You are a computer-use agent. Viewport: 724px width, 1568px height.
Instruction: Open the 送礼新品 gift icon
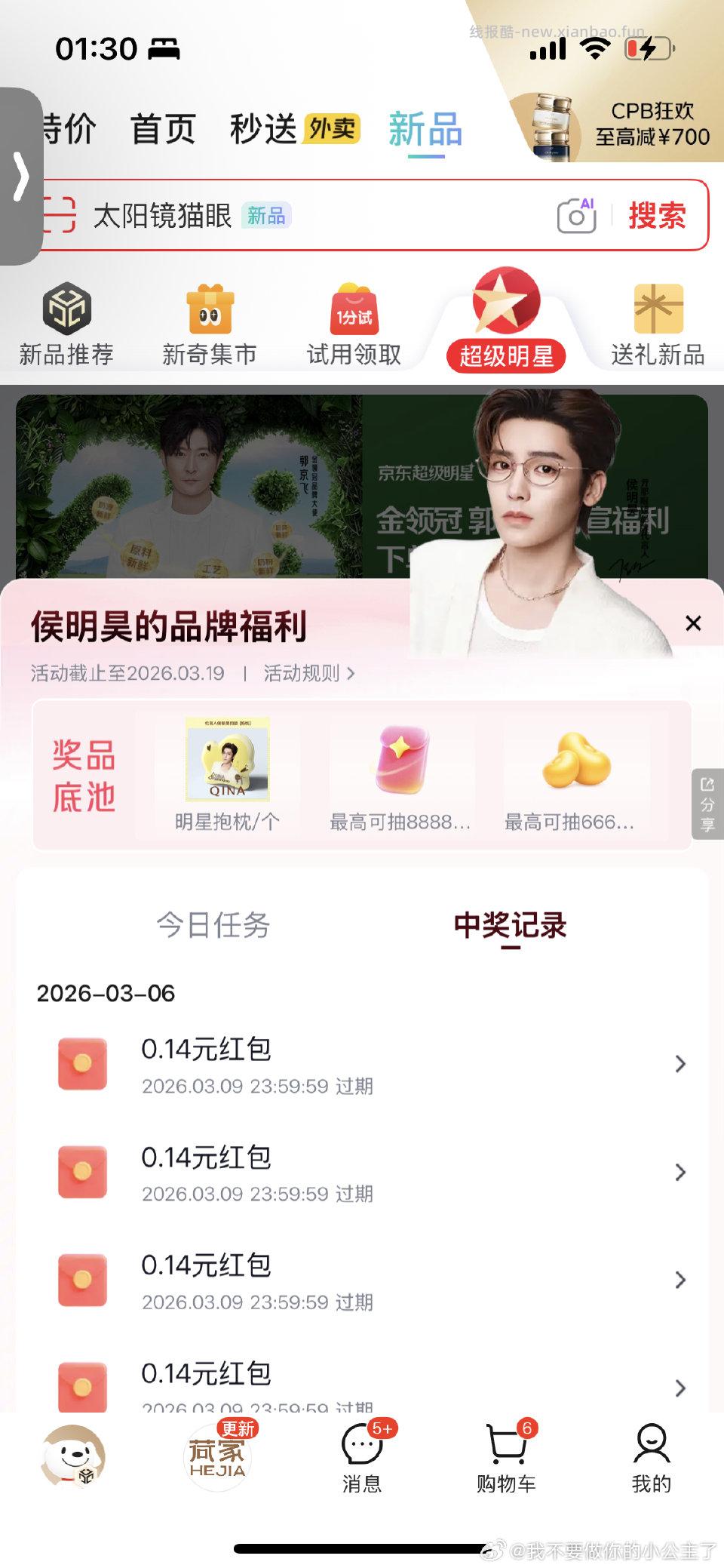coord(658,320)
